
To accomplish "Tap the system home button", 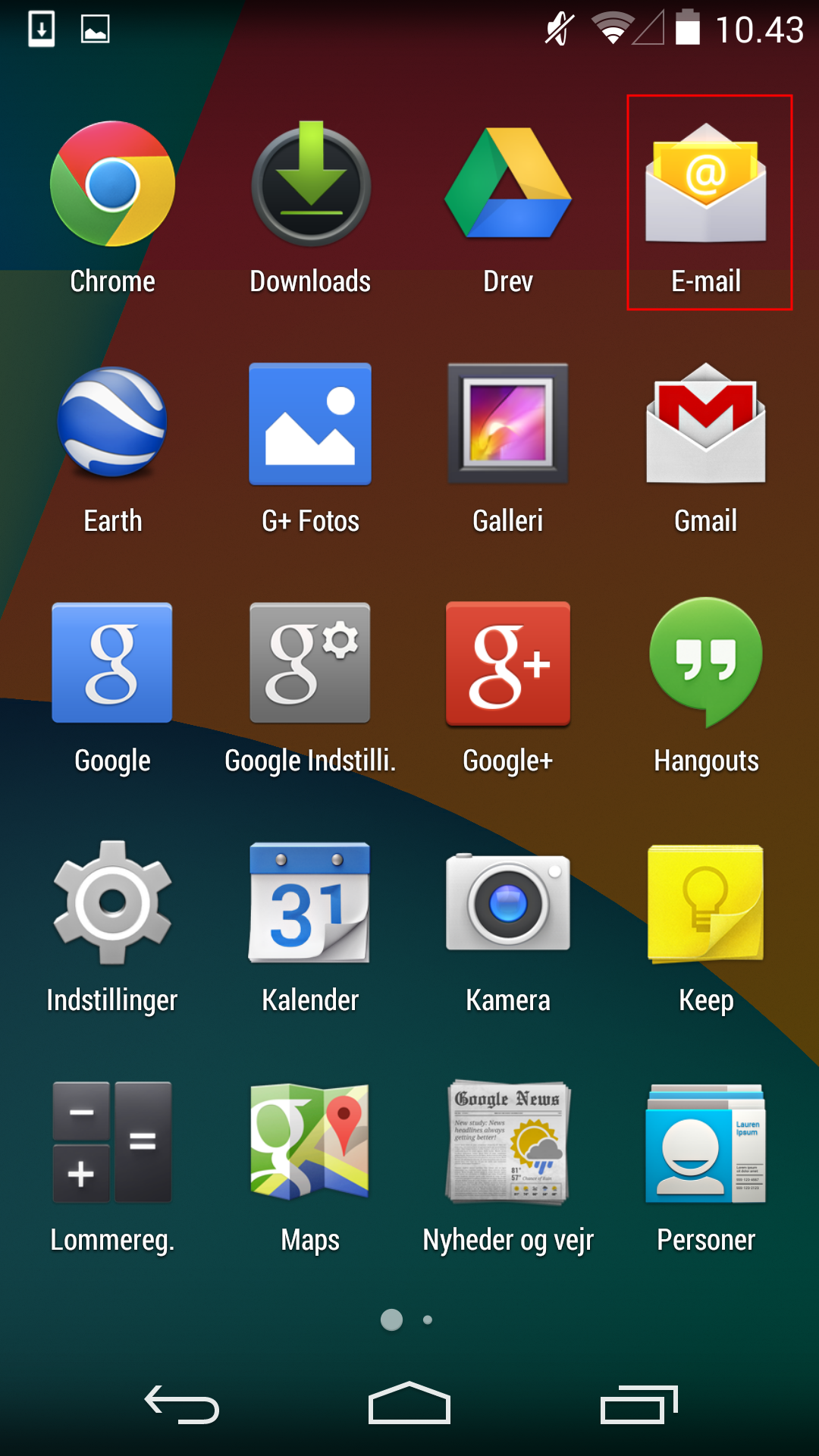I will point(409,1403).
